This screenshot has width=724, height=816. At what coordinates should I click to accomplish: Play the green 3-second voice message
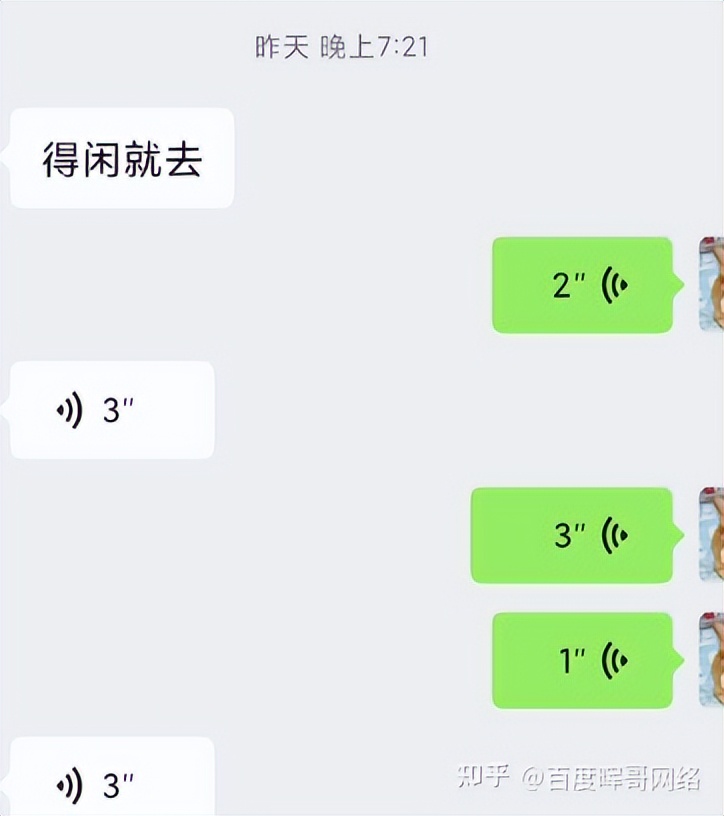click(x=572, y=535)
